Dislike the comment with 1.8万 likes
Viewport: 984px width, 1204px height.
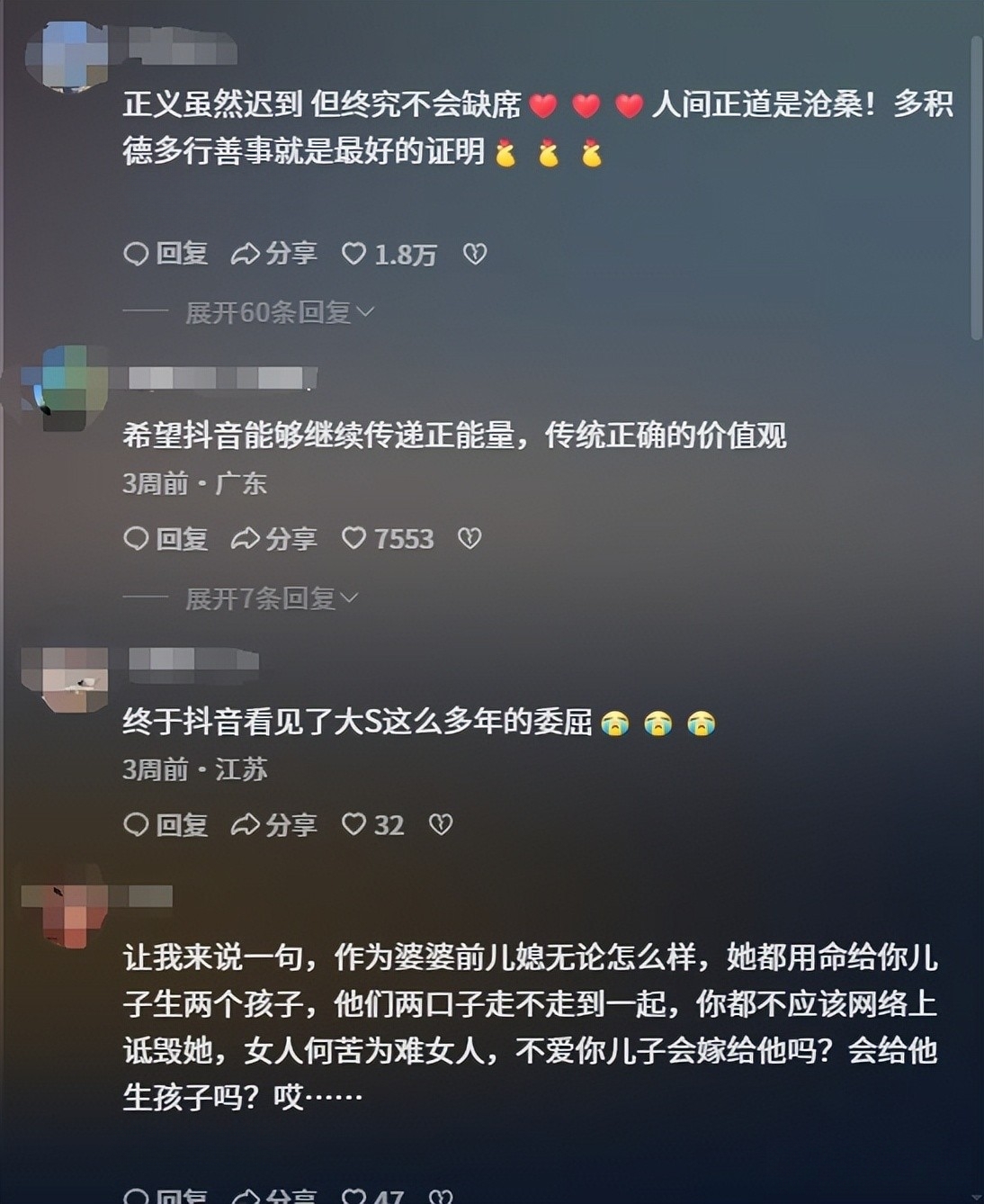[x=475, y=254]
